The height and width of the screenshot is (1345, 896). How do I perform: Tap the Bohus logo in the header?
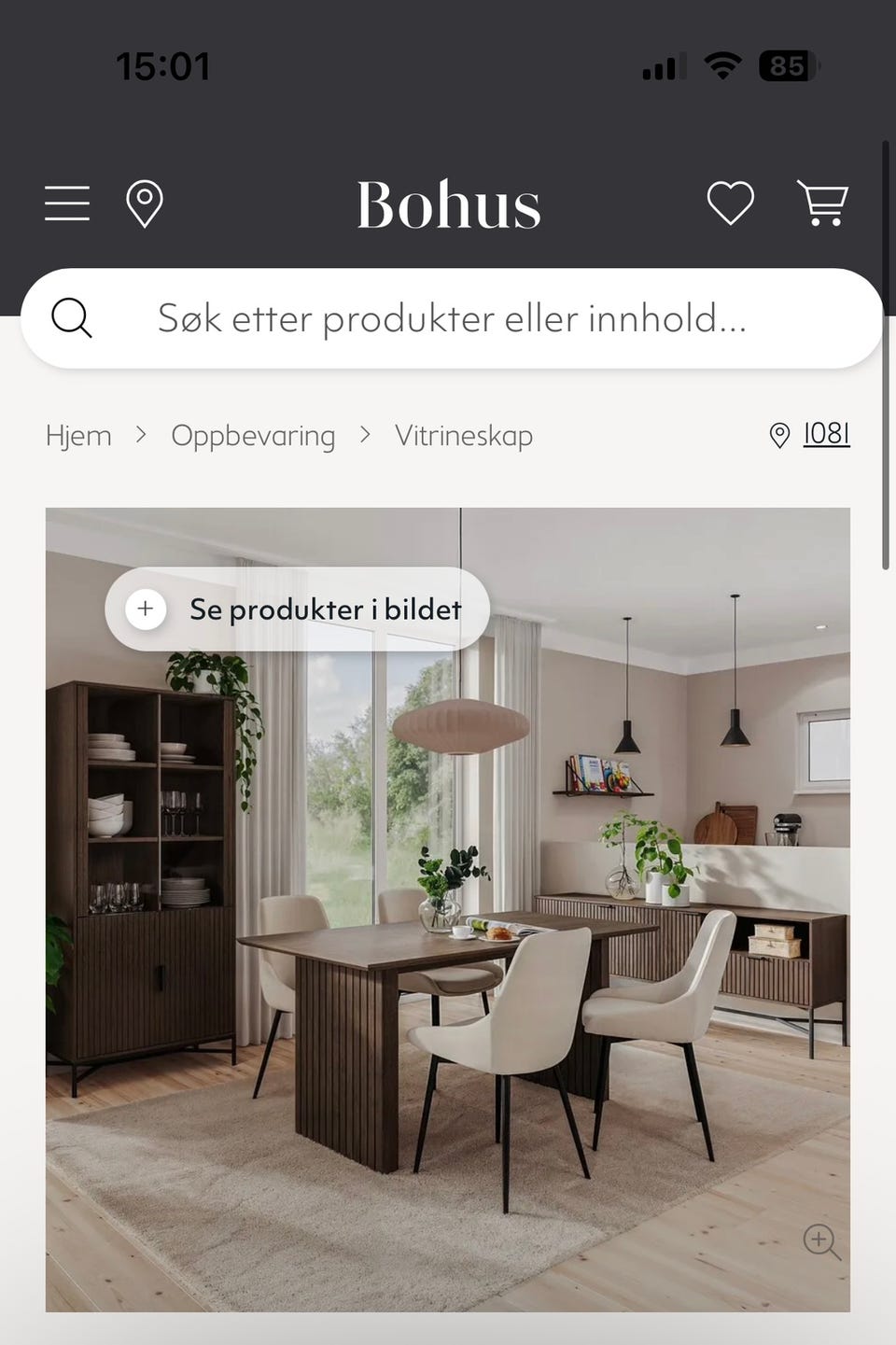point(448,203)
